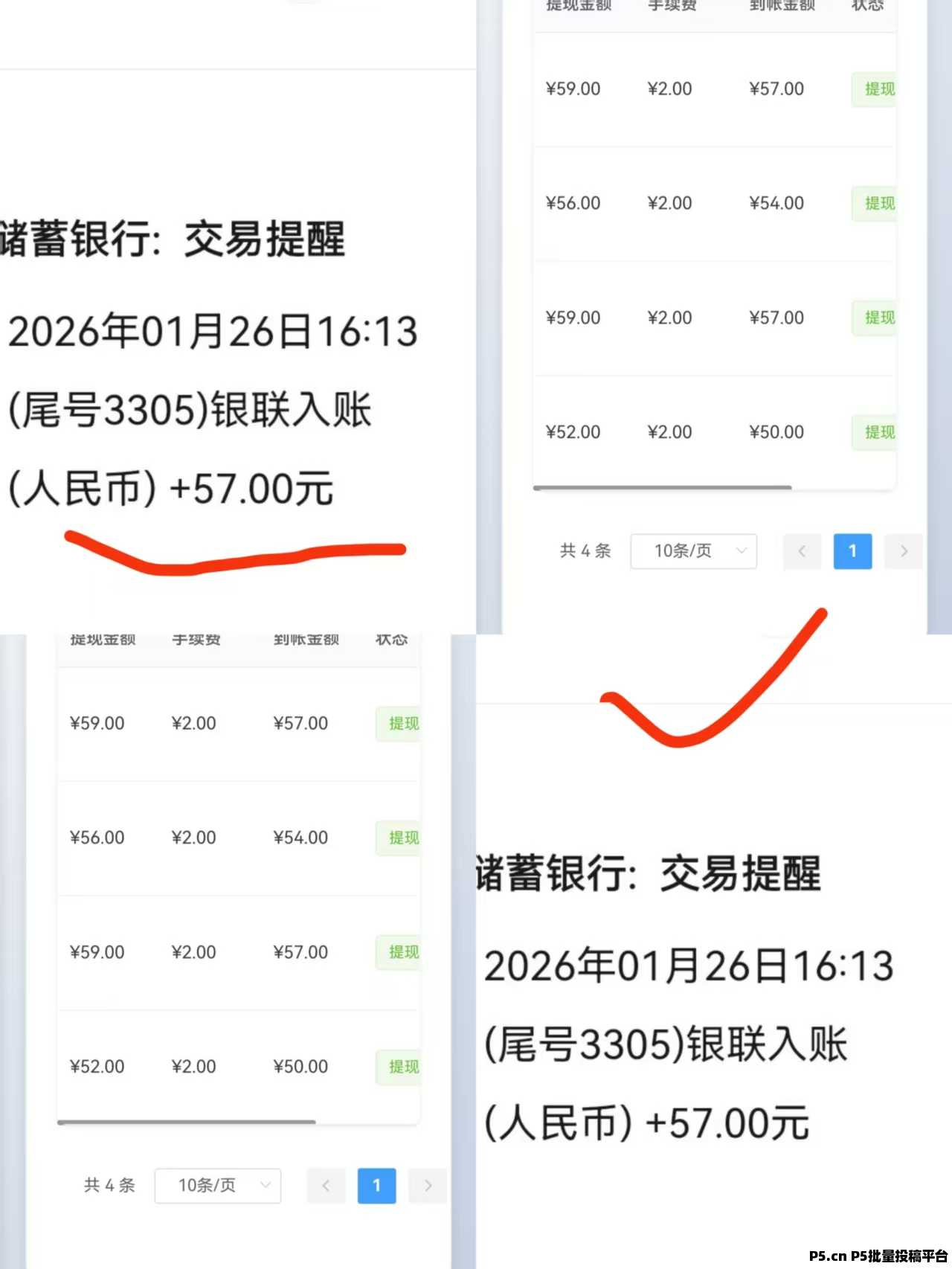Click the right pagination arrow in the bottom table

point(427,1186)
